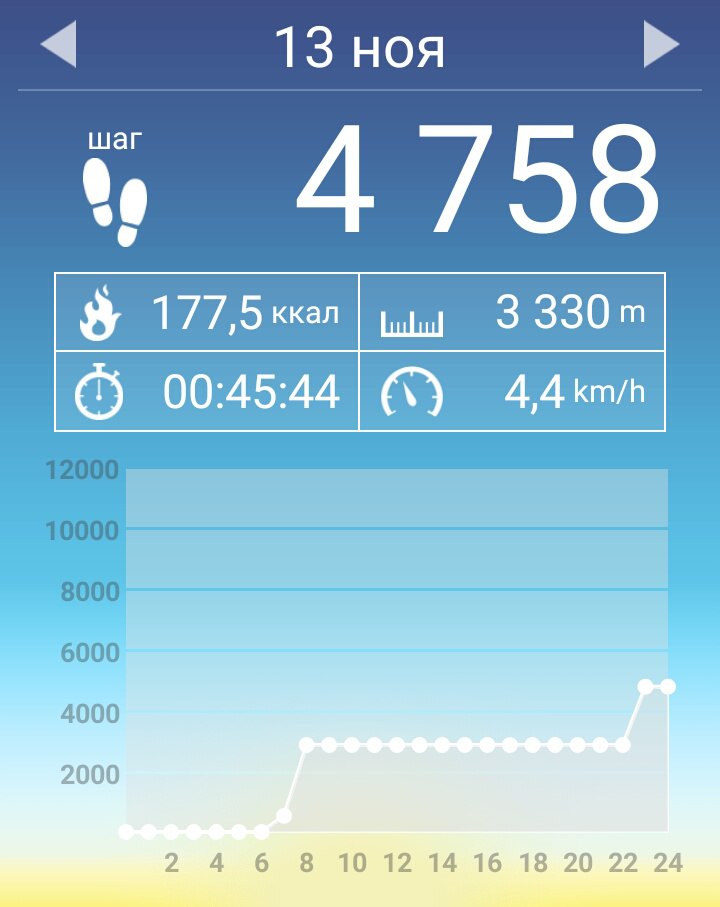Go to the next day after 13 ноя

(661, 45)
